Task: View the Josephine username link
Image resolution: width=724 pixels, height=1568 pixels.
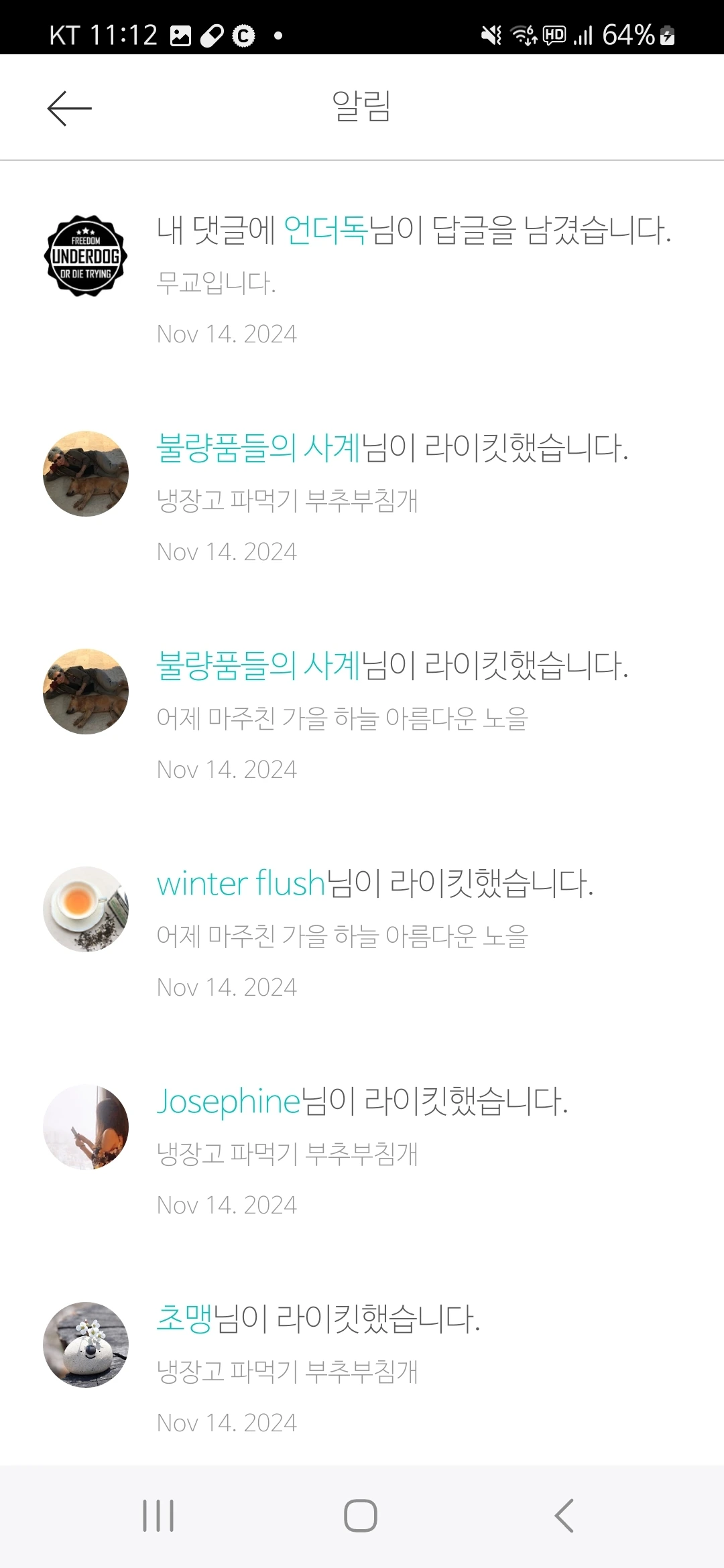Action: (x=229, y=1102)
